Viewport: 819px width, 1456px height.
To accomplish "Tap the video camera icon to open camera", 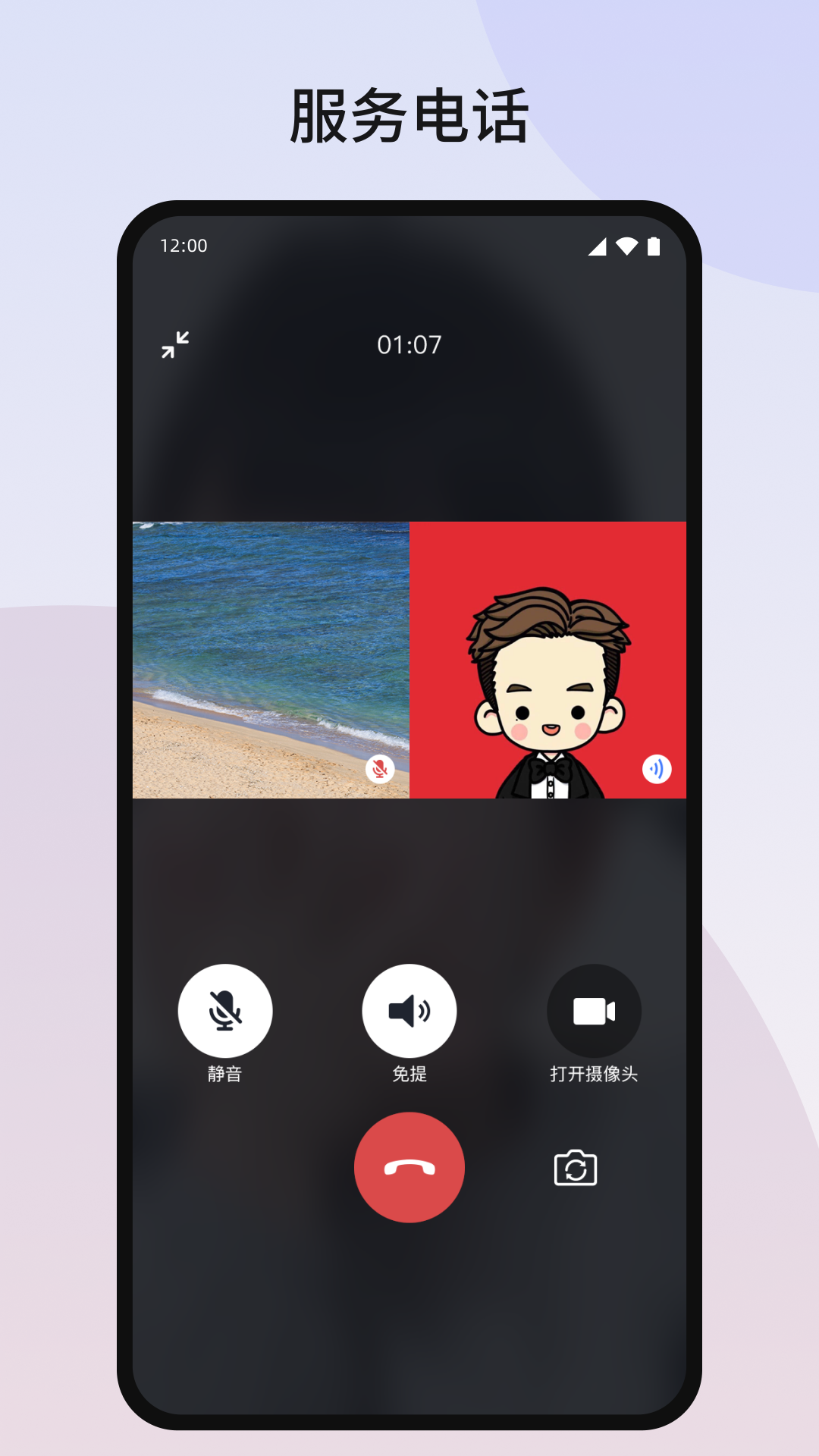I will tap(594, 1009).
